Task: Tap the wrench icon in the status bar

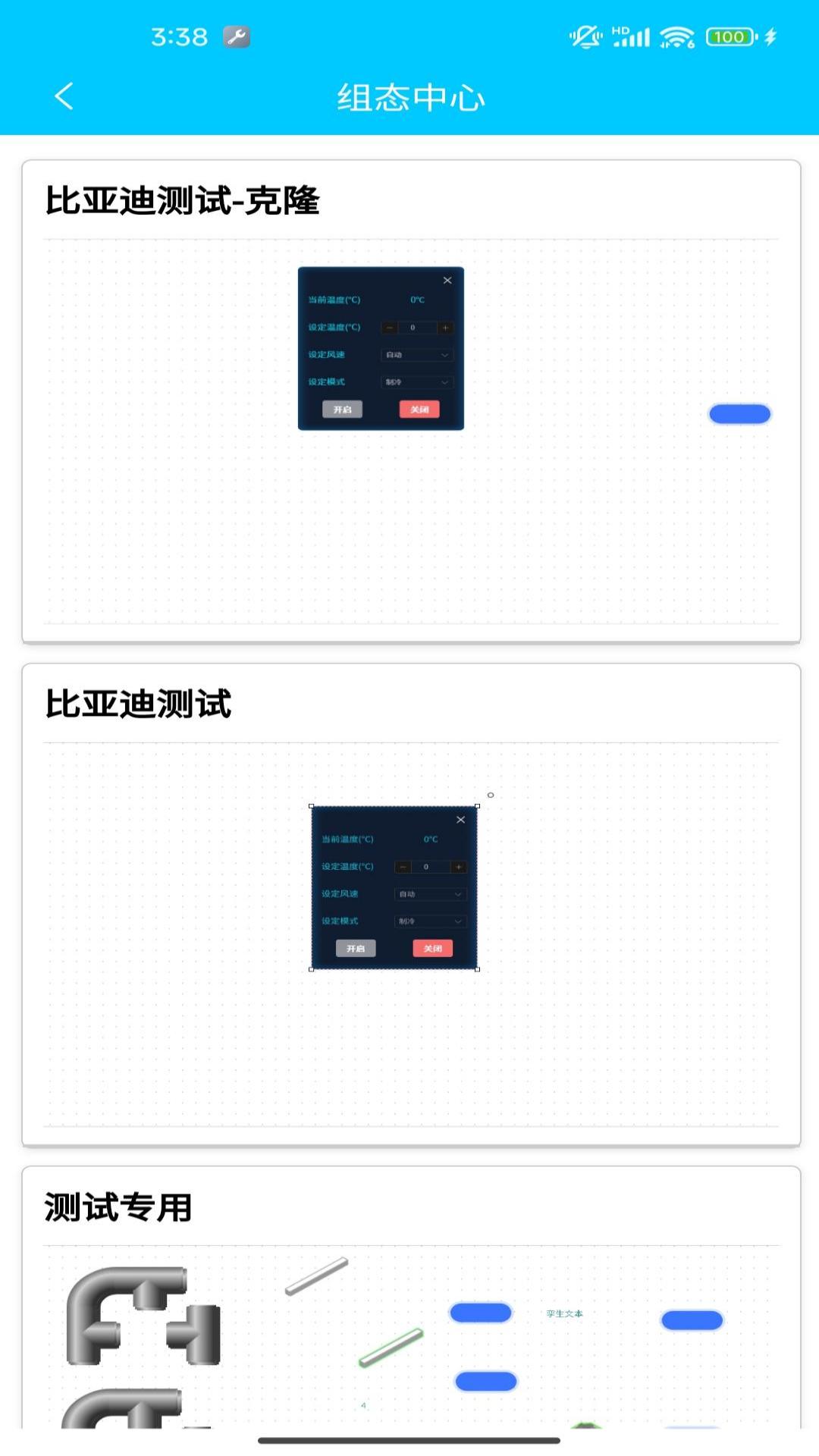Action: (x=236, y=36)
